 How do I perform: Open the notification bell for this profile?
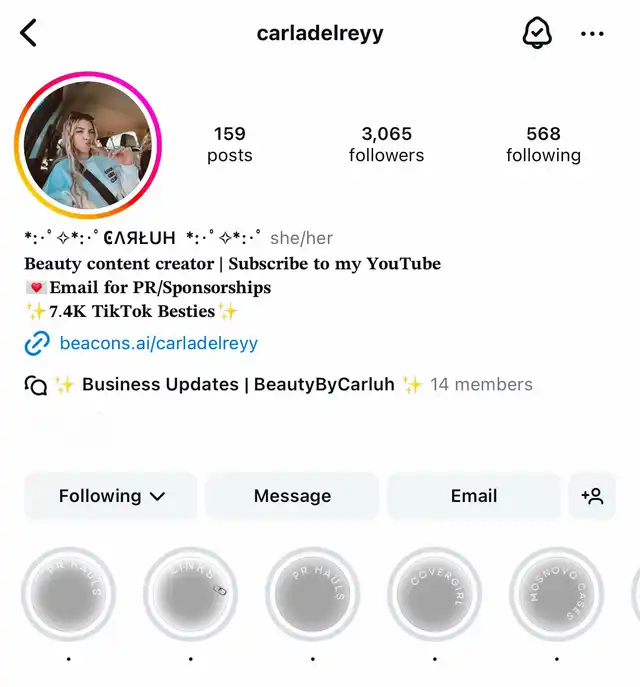[x=537, y=33]
